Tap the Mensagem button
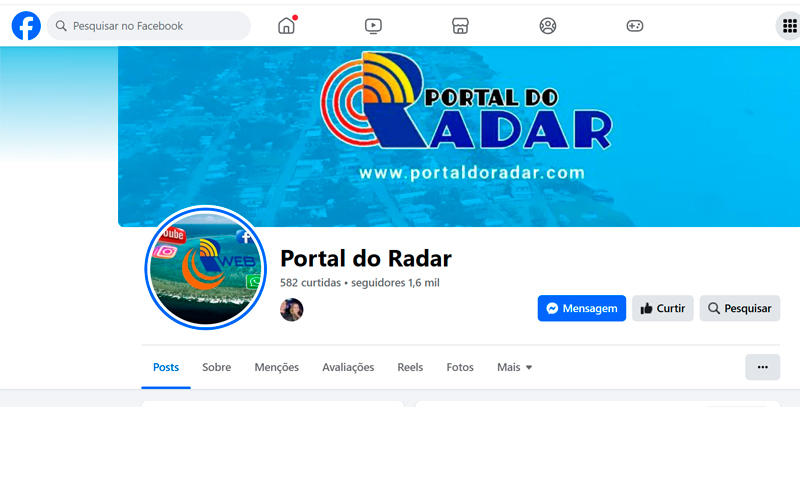800x493 pixels. point(581,308)
